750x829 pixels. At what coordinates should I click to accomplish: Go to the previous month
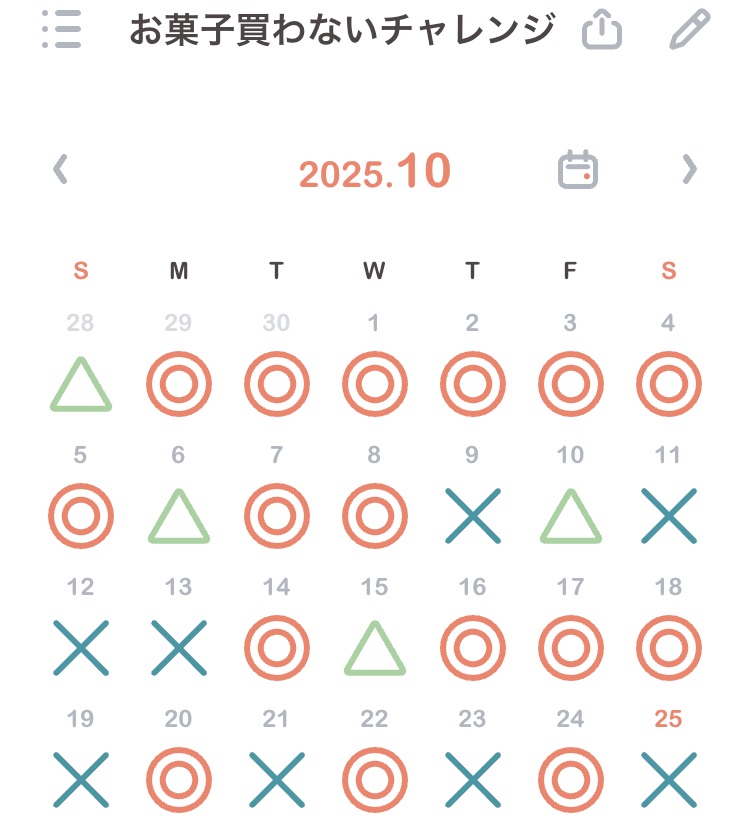tap(60, 169)
